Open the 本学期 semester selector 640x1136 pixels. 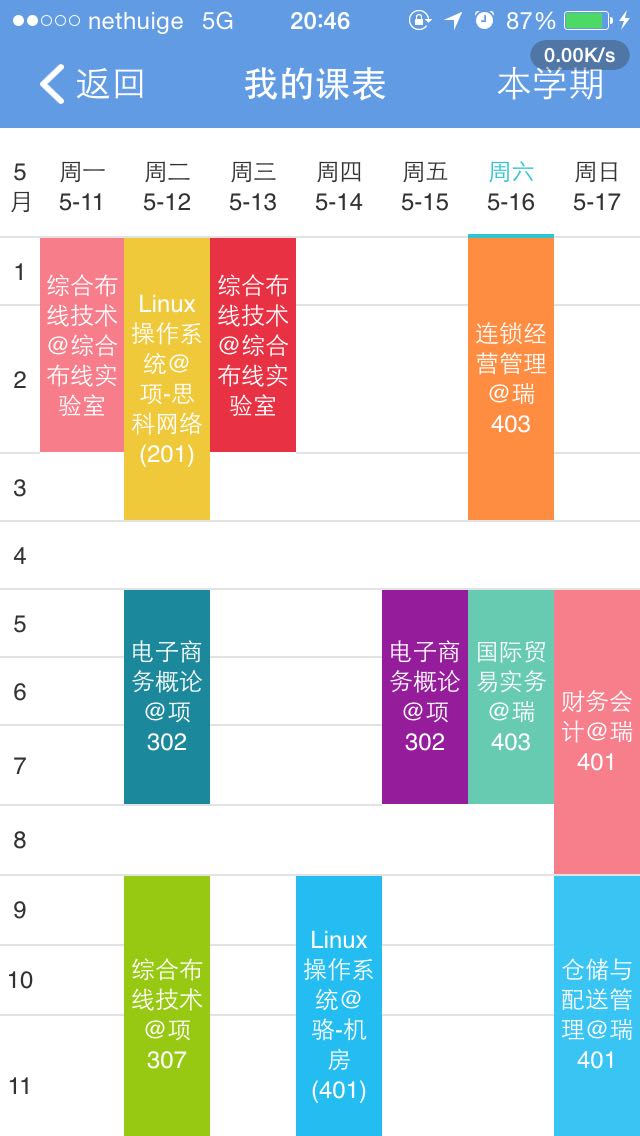click(550, 84)
